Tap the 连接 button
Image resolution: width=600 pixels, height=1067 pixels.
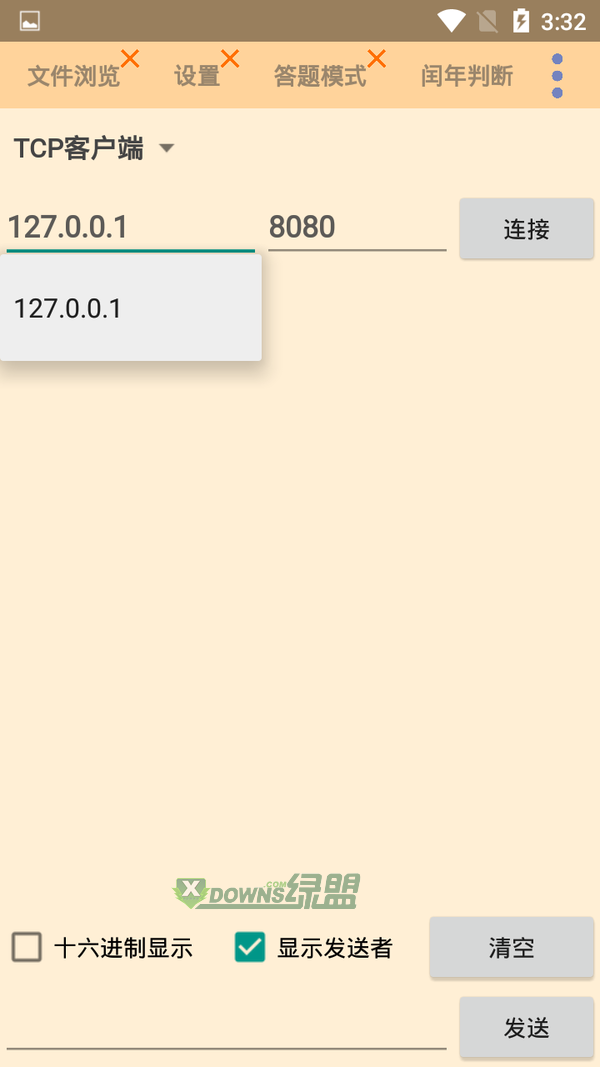point(527,229)
